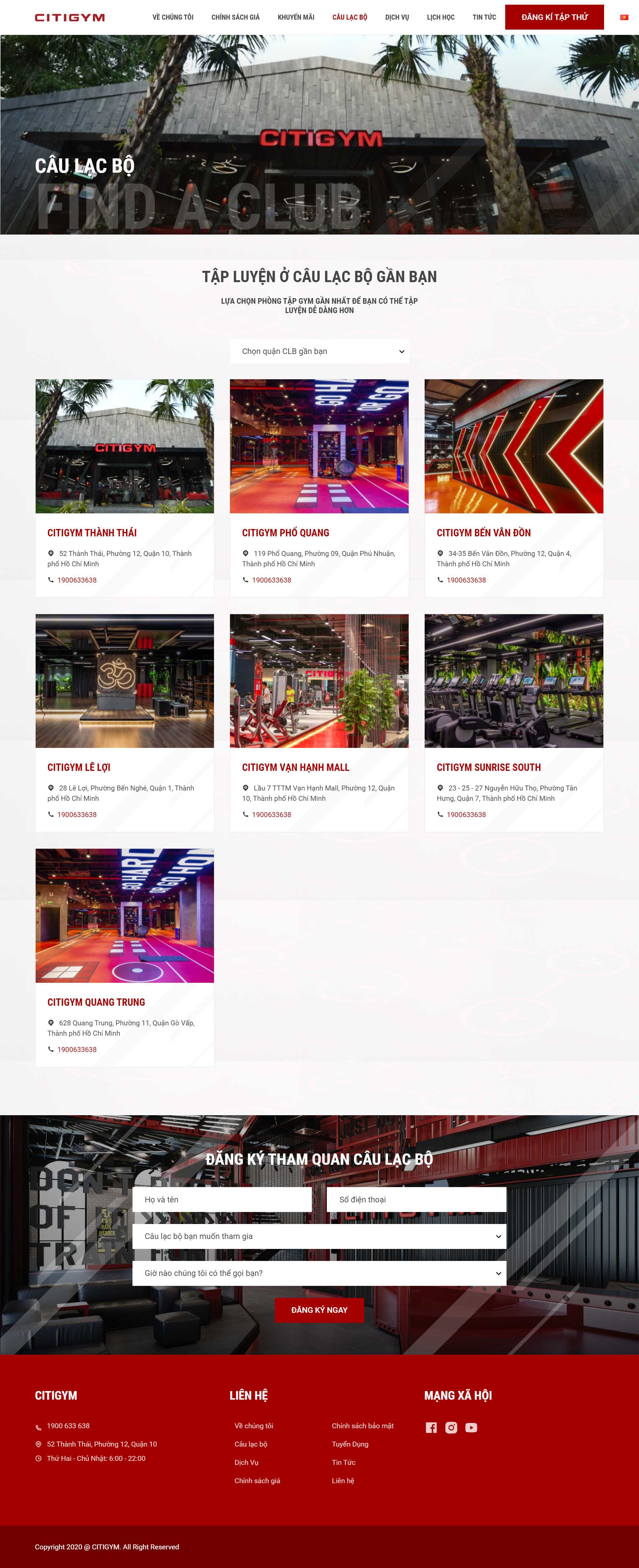Go to CHÍNH SÁCH GIÁ page
The image size is (639, 1568).
click(235, 17)
